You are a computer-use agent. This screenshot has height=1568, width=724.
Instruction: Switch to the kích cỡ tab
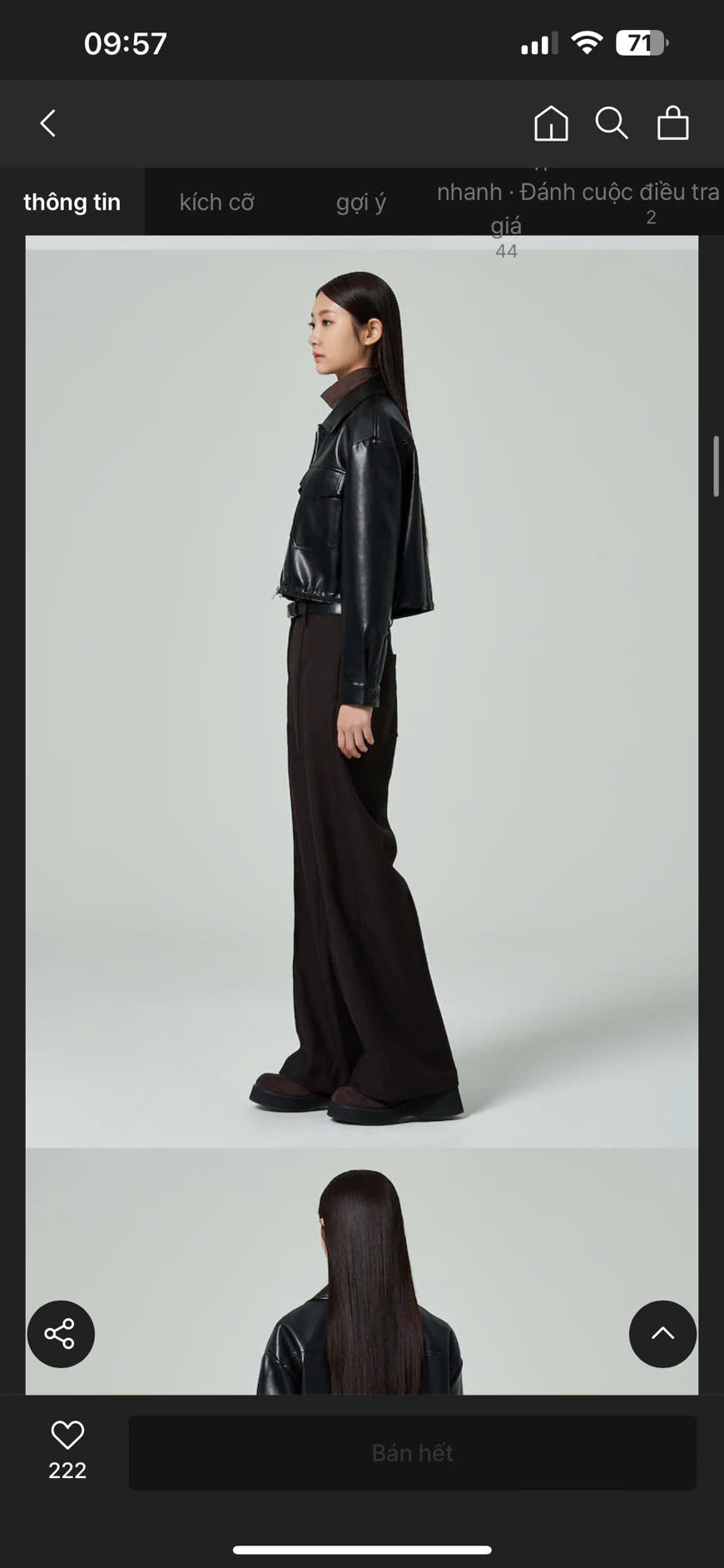coord(216,202)
